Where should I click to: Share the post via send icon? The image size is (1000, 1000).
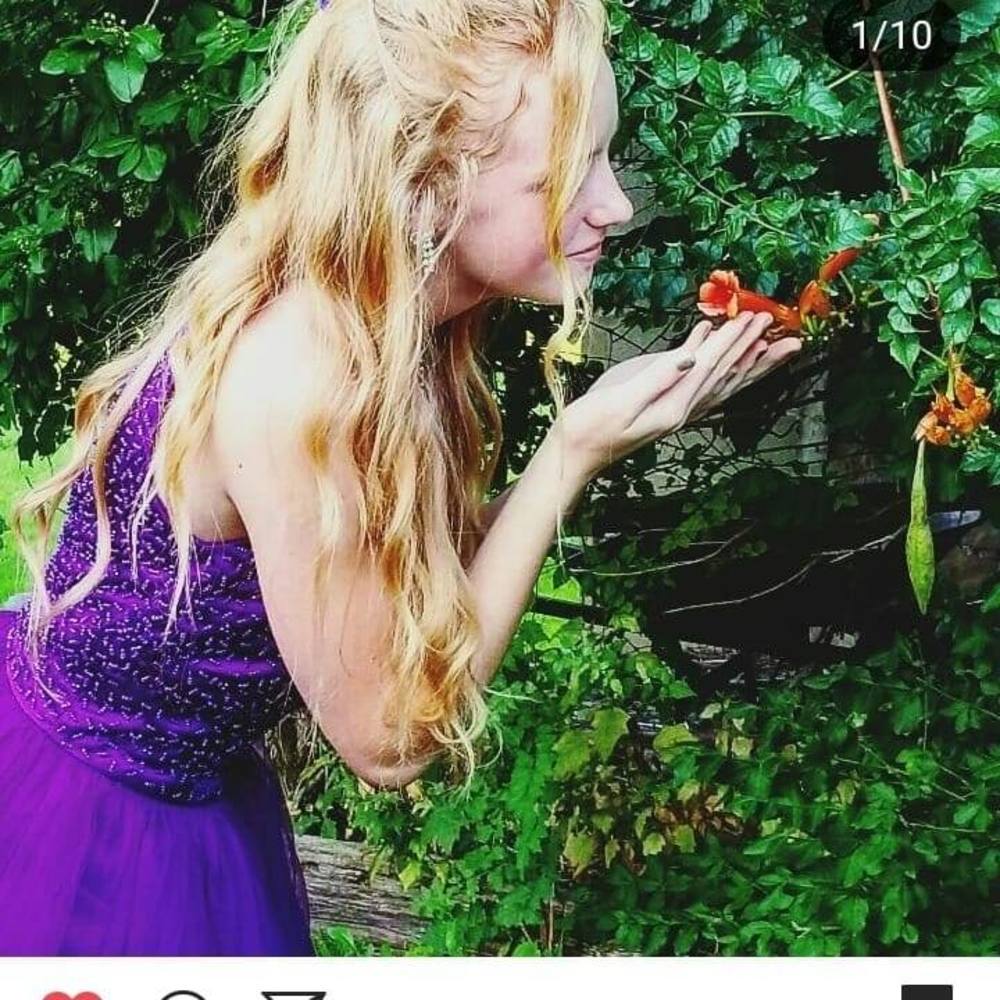tap(293, 995)
